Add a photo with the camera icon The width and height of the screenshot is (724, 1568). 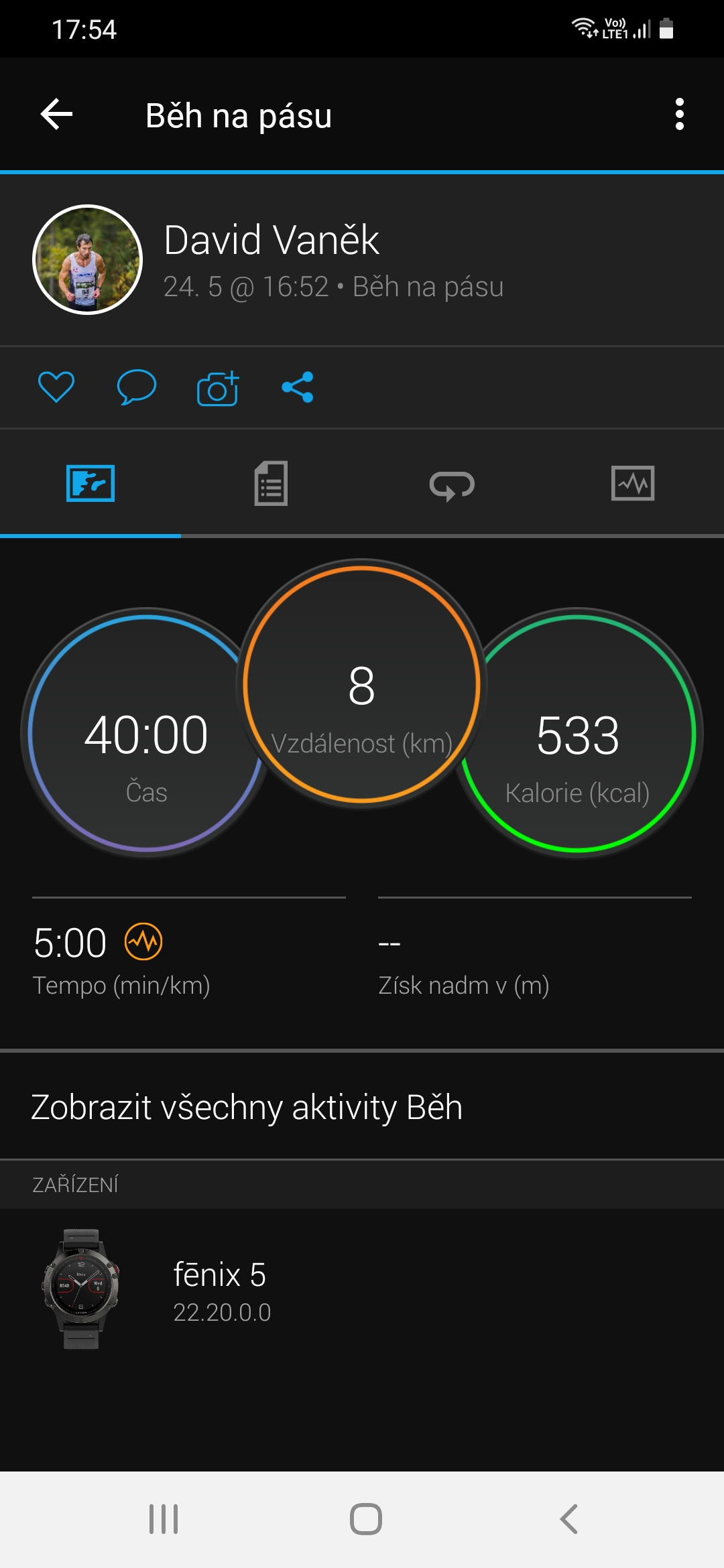[x=218, y=387]
